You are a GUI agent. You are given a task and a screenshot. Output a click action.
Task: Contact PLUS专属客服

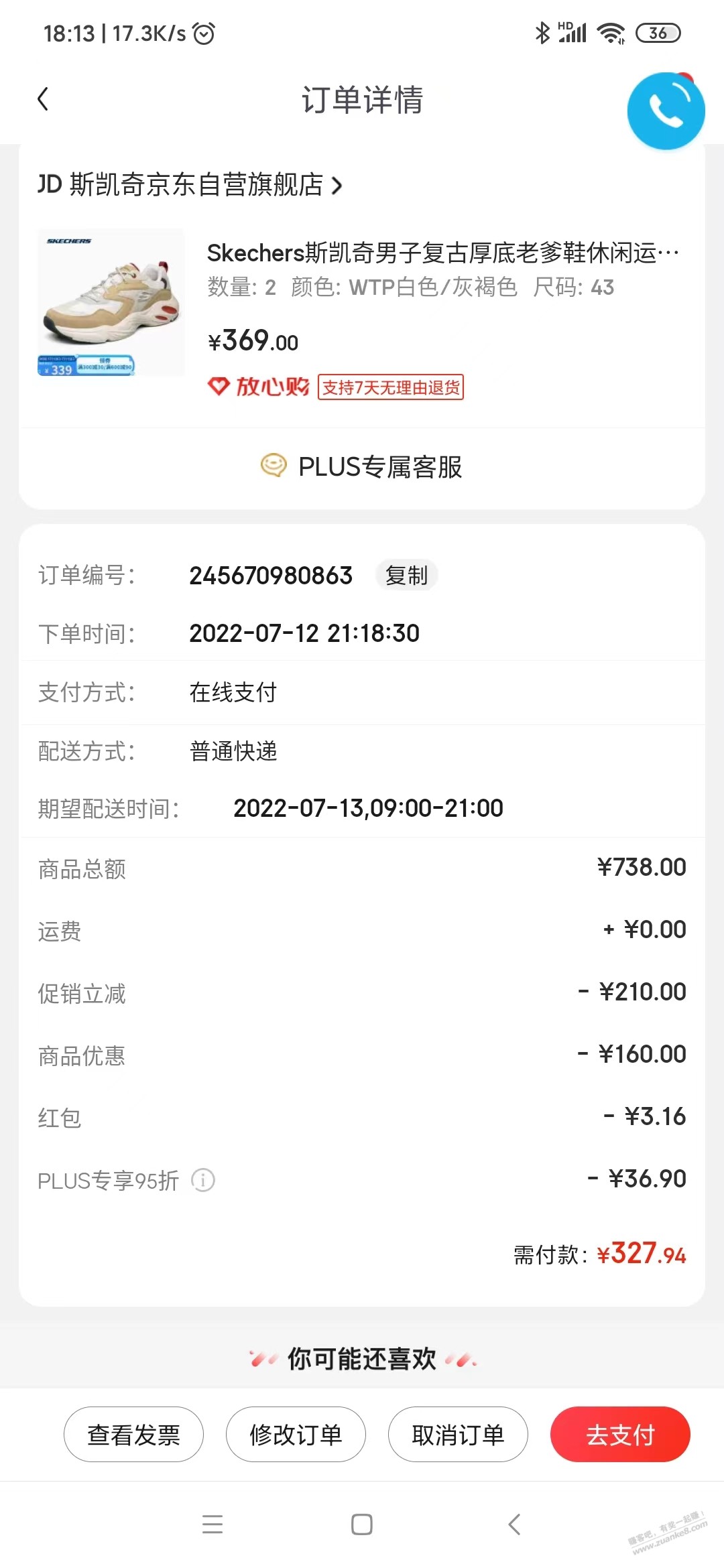362,467
